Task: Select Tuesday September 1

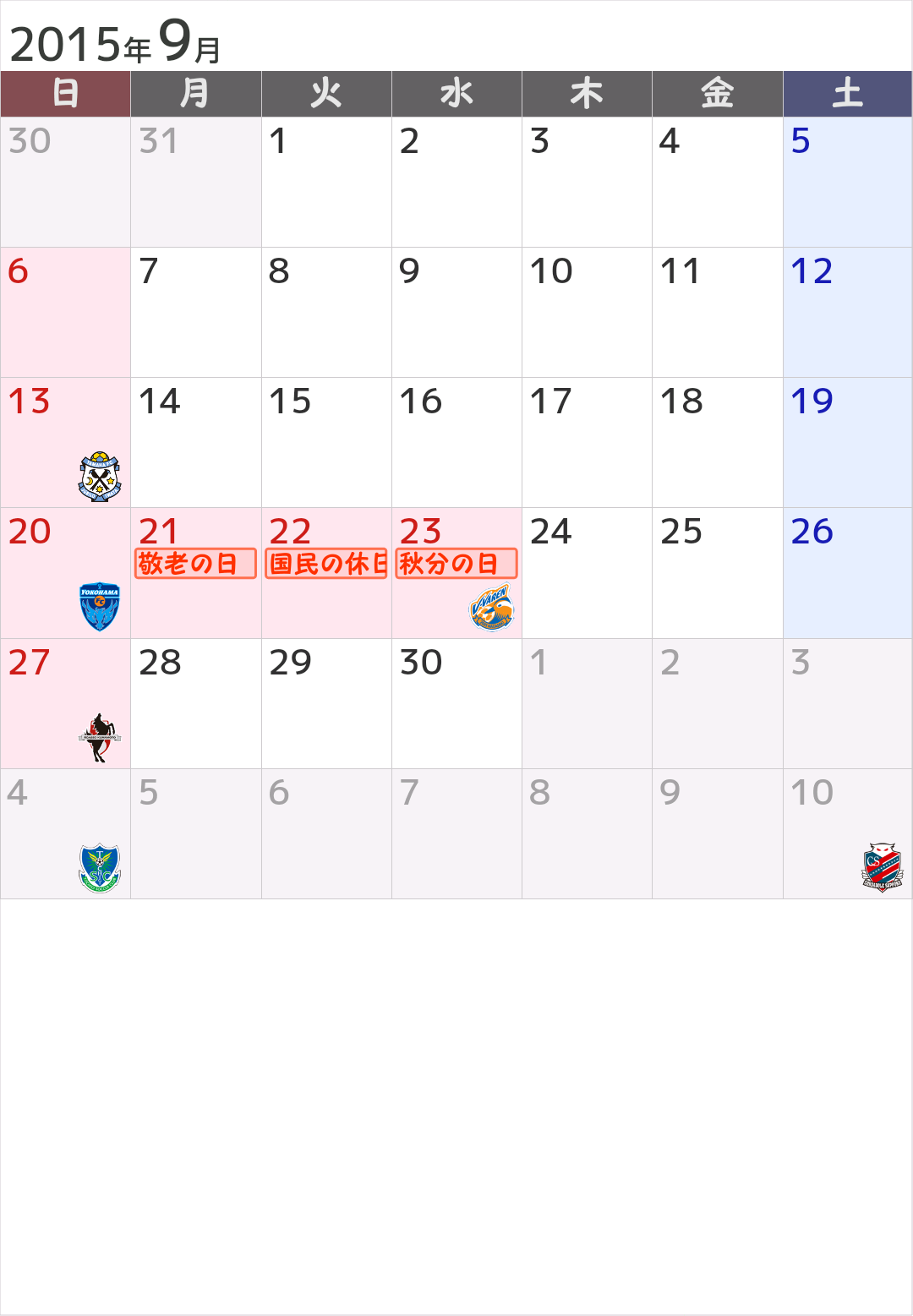Action: pos(326,182)
